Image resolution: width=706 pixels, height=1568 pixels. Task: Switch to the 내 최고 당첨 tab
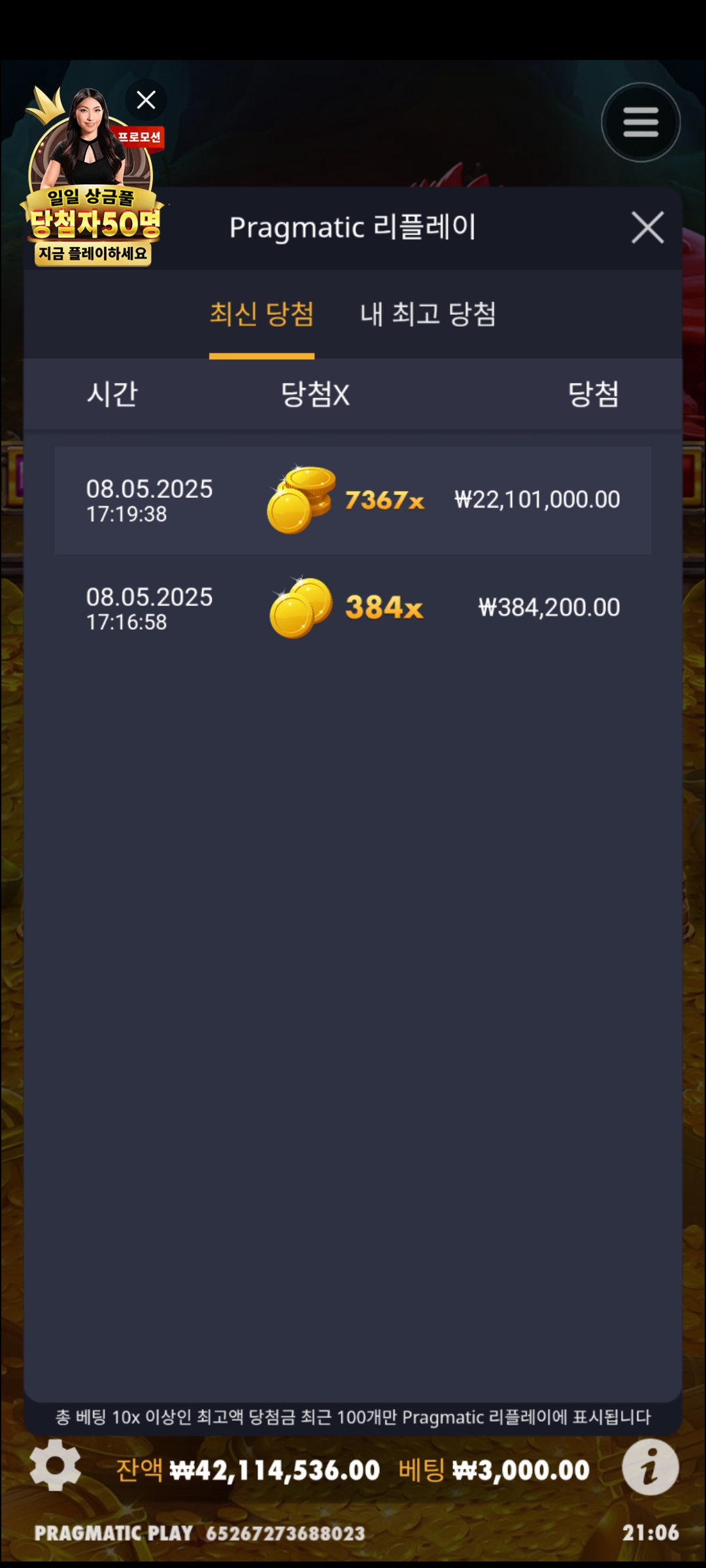click(428, 315)
